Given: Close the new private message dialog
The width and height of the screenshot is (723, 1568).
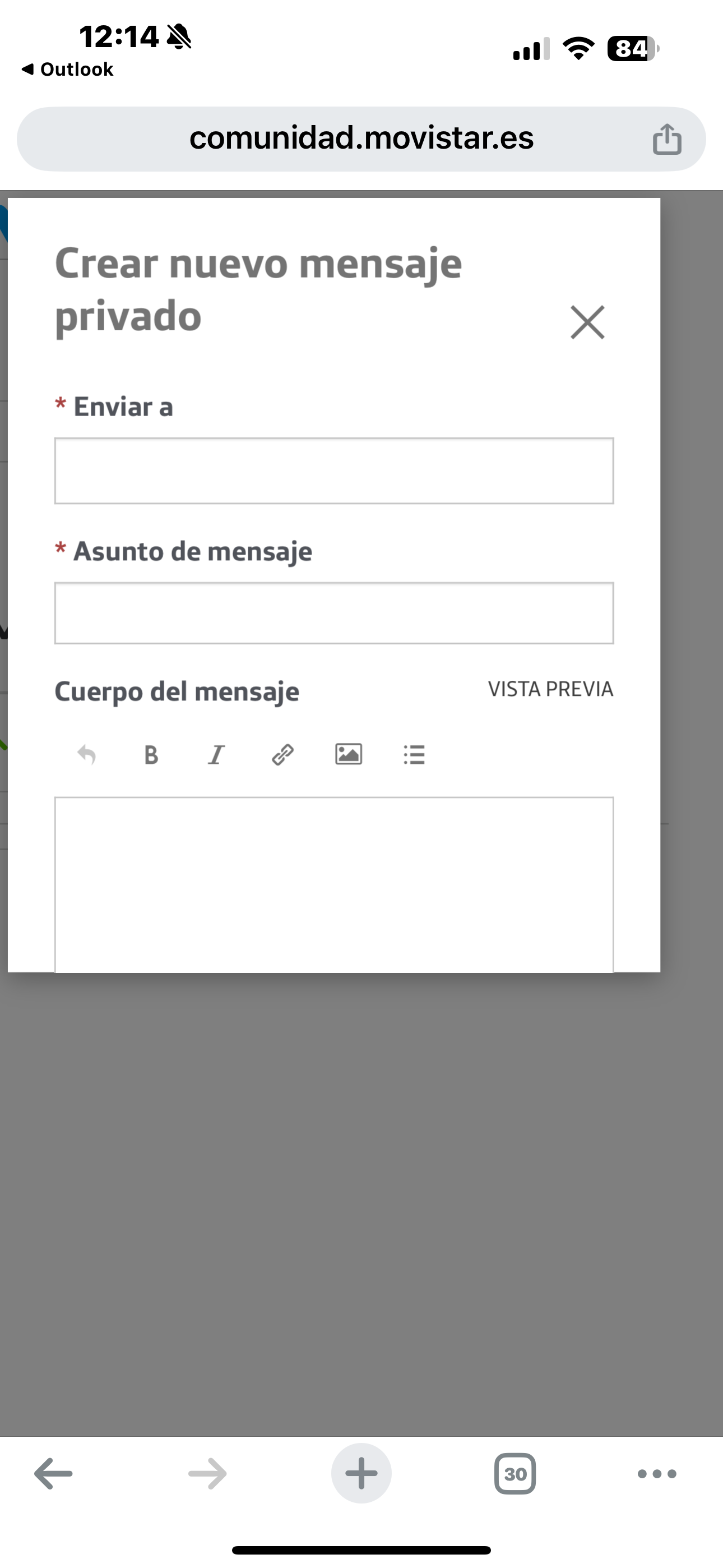Looking at the screenshot, I should tap(587, 322).
